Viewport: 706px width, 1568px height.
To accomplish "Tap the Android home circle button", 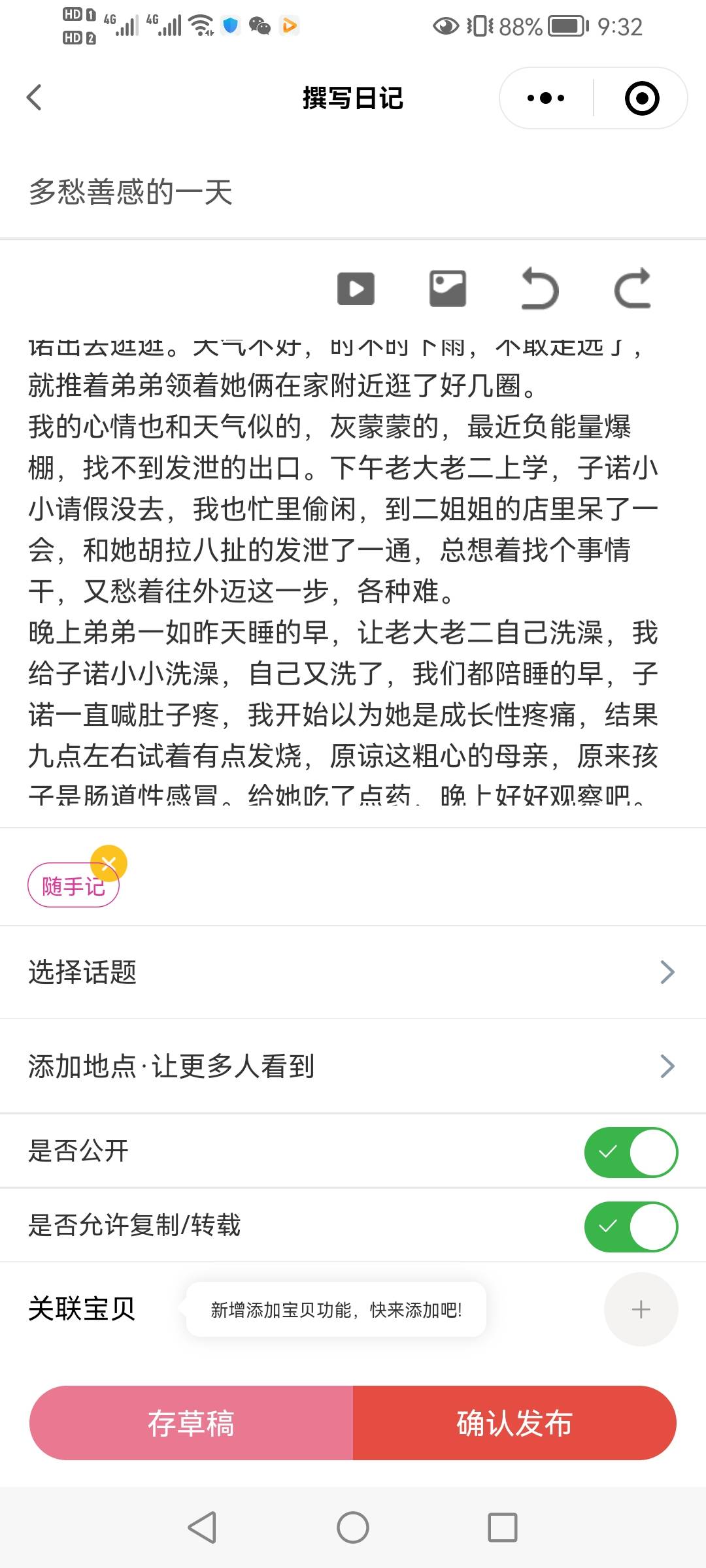I will click(x=353, y=1526).
